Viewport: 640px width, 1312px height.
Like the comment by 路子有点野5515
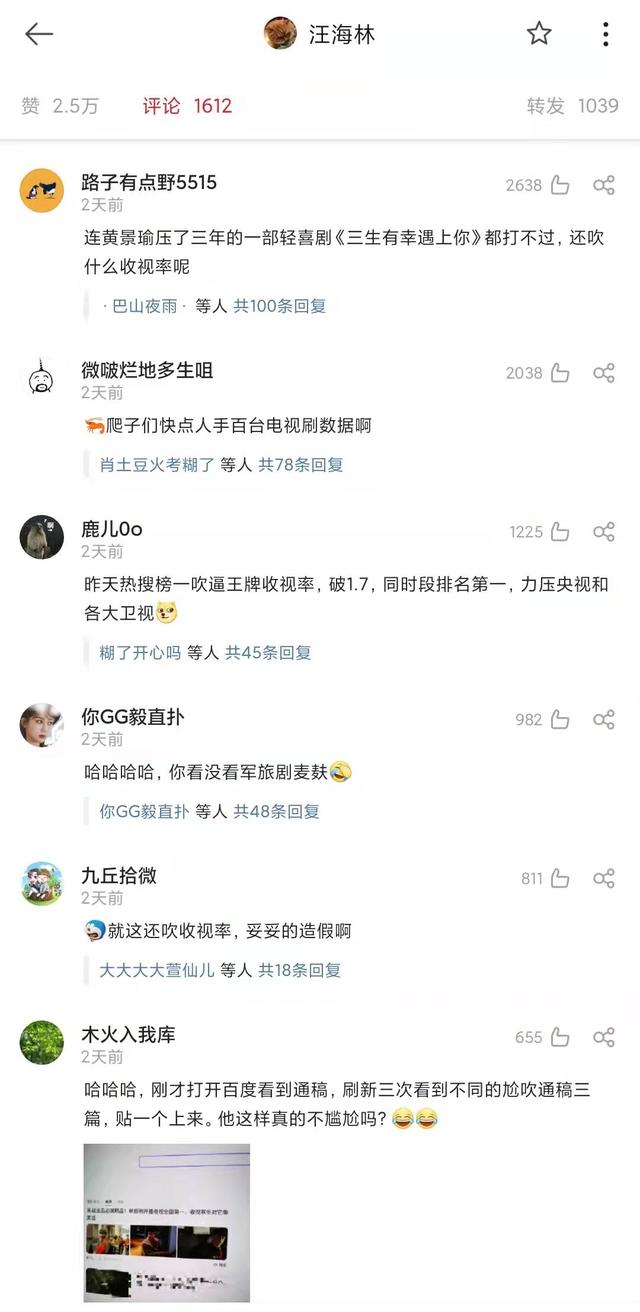click(560, 185)
